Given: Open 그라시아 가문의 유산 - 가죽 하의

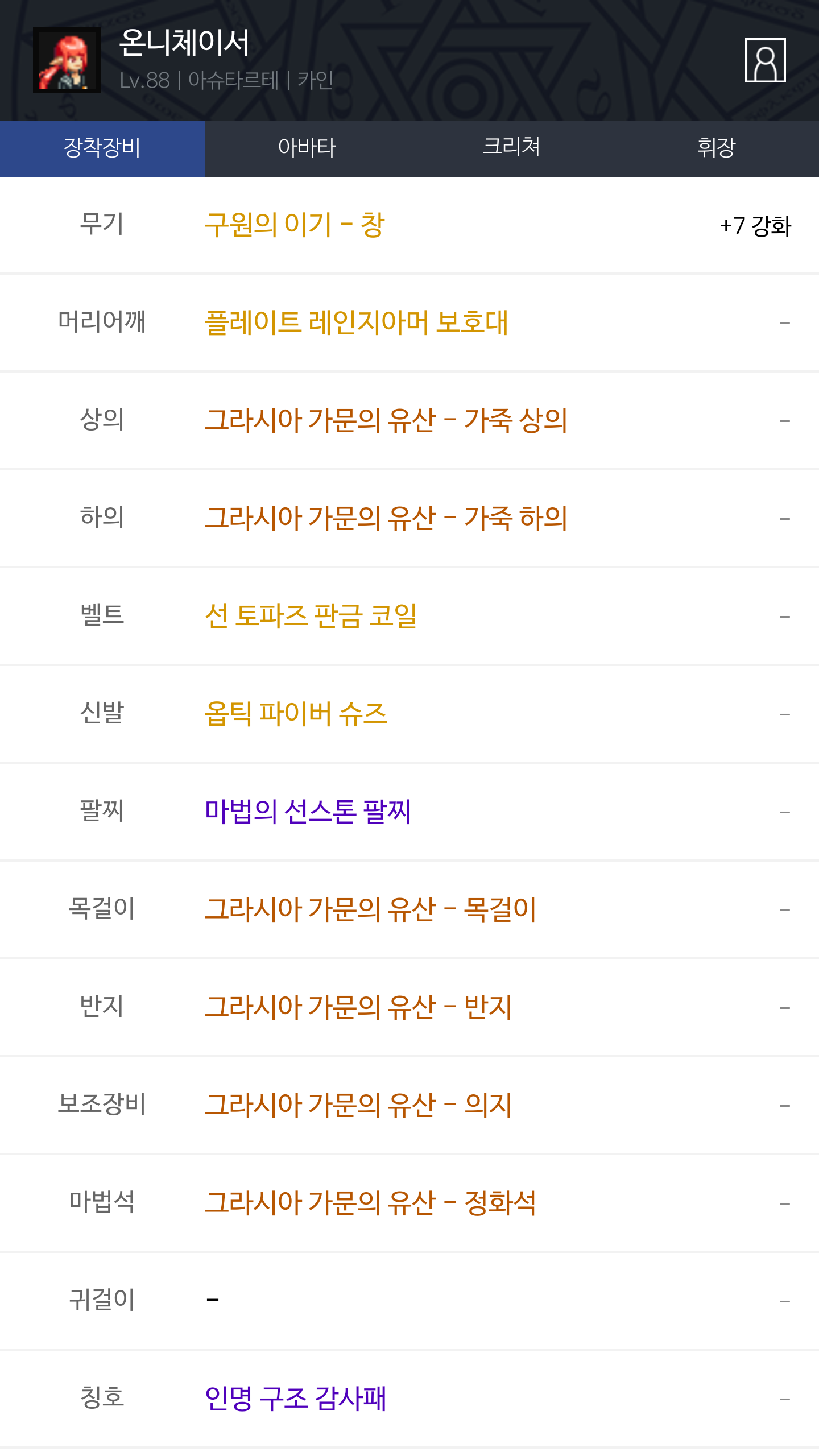Looking at the screenshot, I should pyautogui.click(x=386, y=518).
